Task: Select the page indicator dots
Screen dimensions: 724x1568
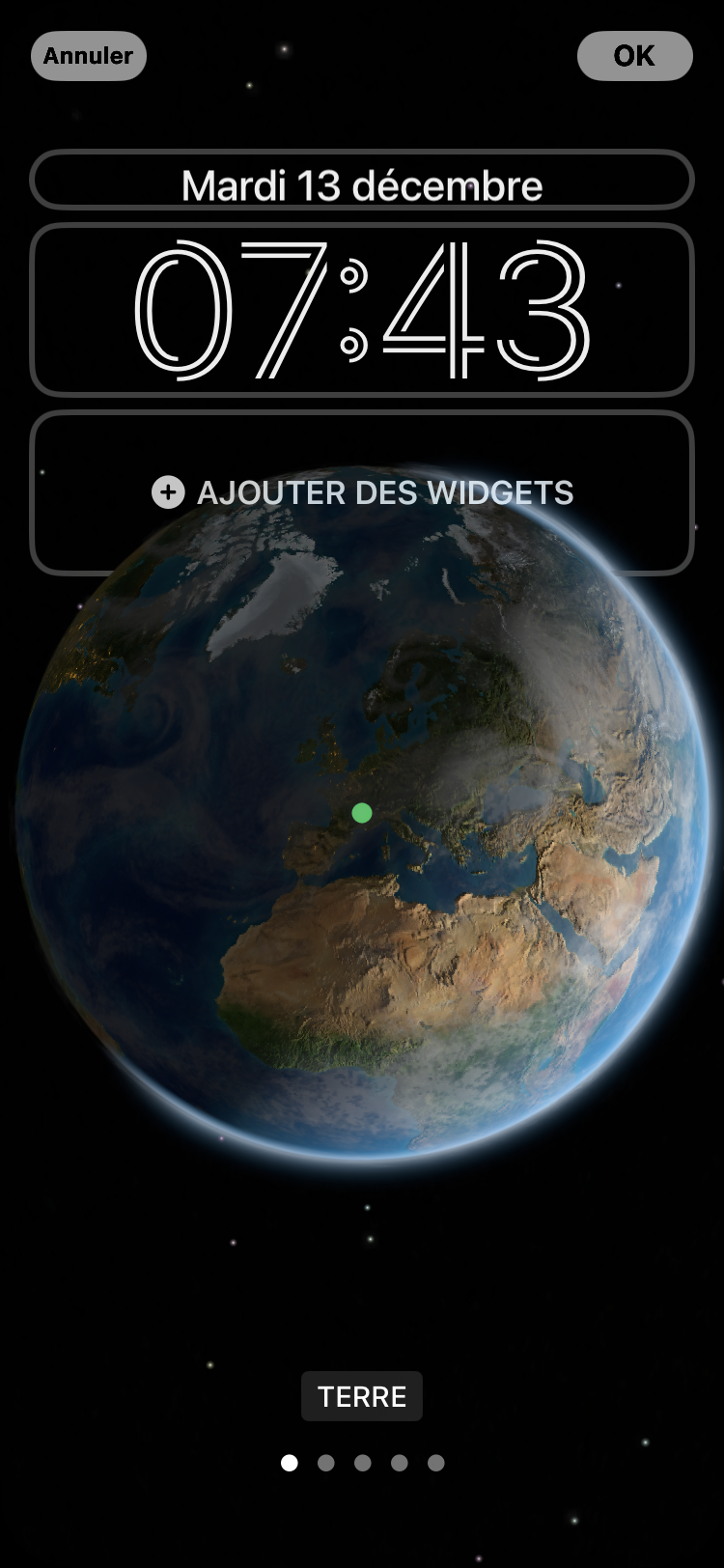Action: pyautogui.click(x=362, y=1463)
